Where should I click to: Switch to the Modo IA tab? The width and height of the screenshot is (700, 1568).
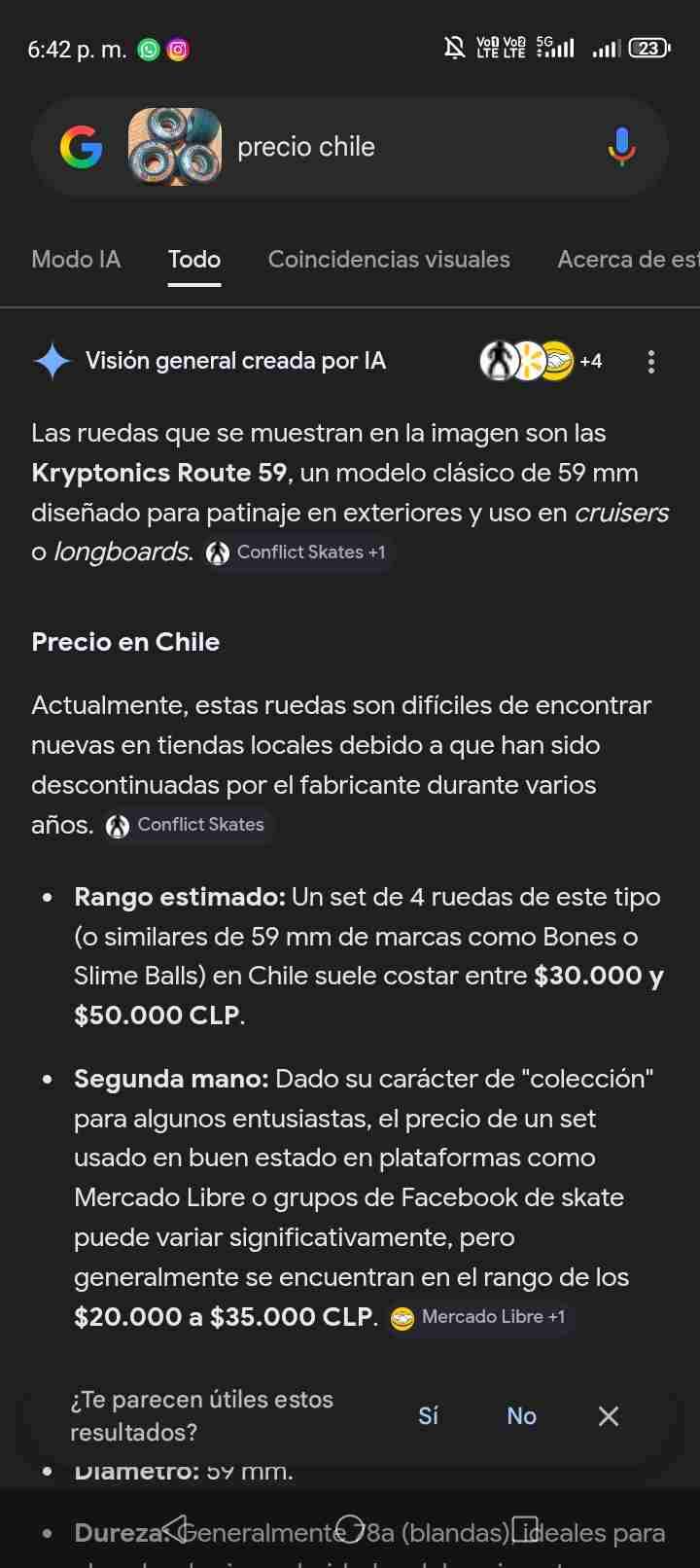pos(76,260)
